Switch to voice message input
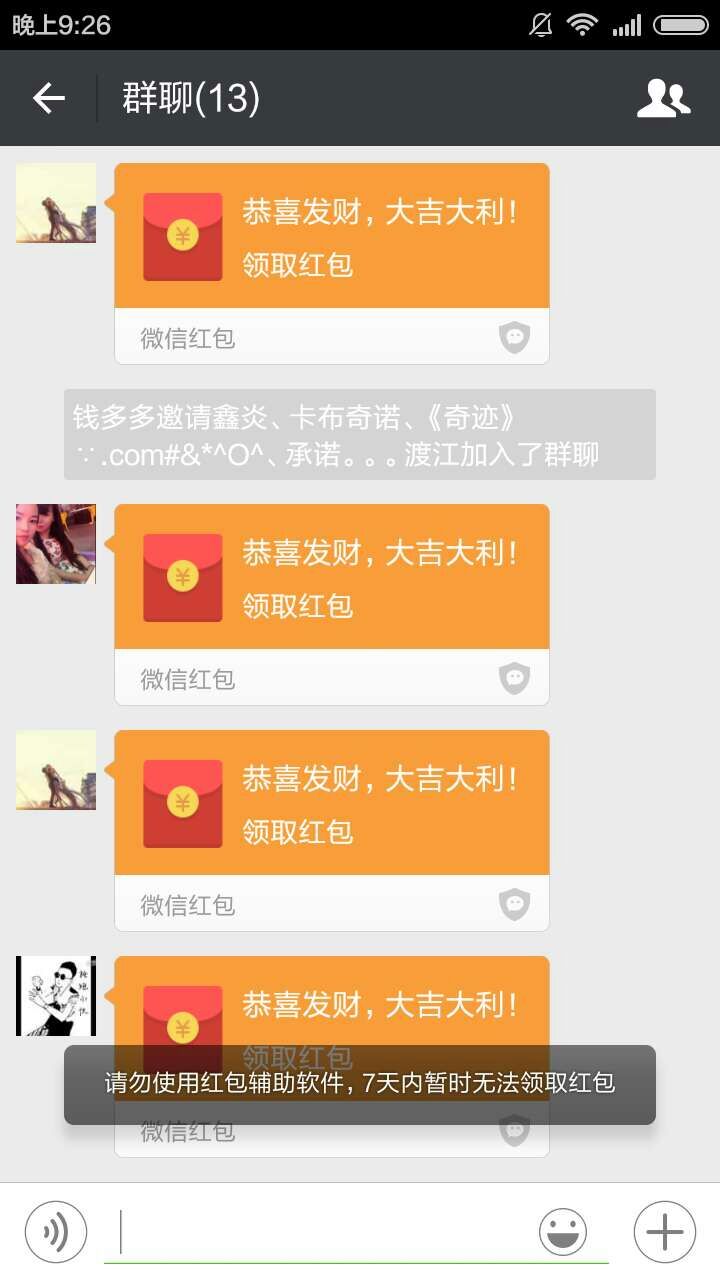 click(x=56, y=1232)
